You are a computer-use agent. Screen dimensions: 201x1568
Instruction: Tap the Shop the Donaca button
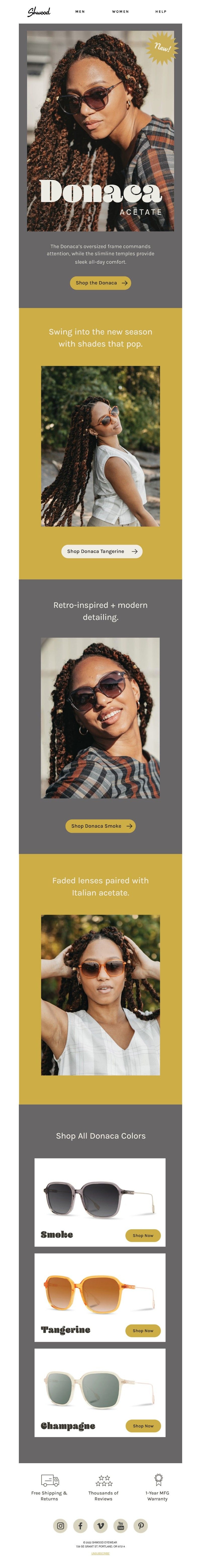click(100, 283)
